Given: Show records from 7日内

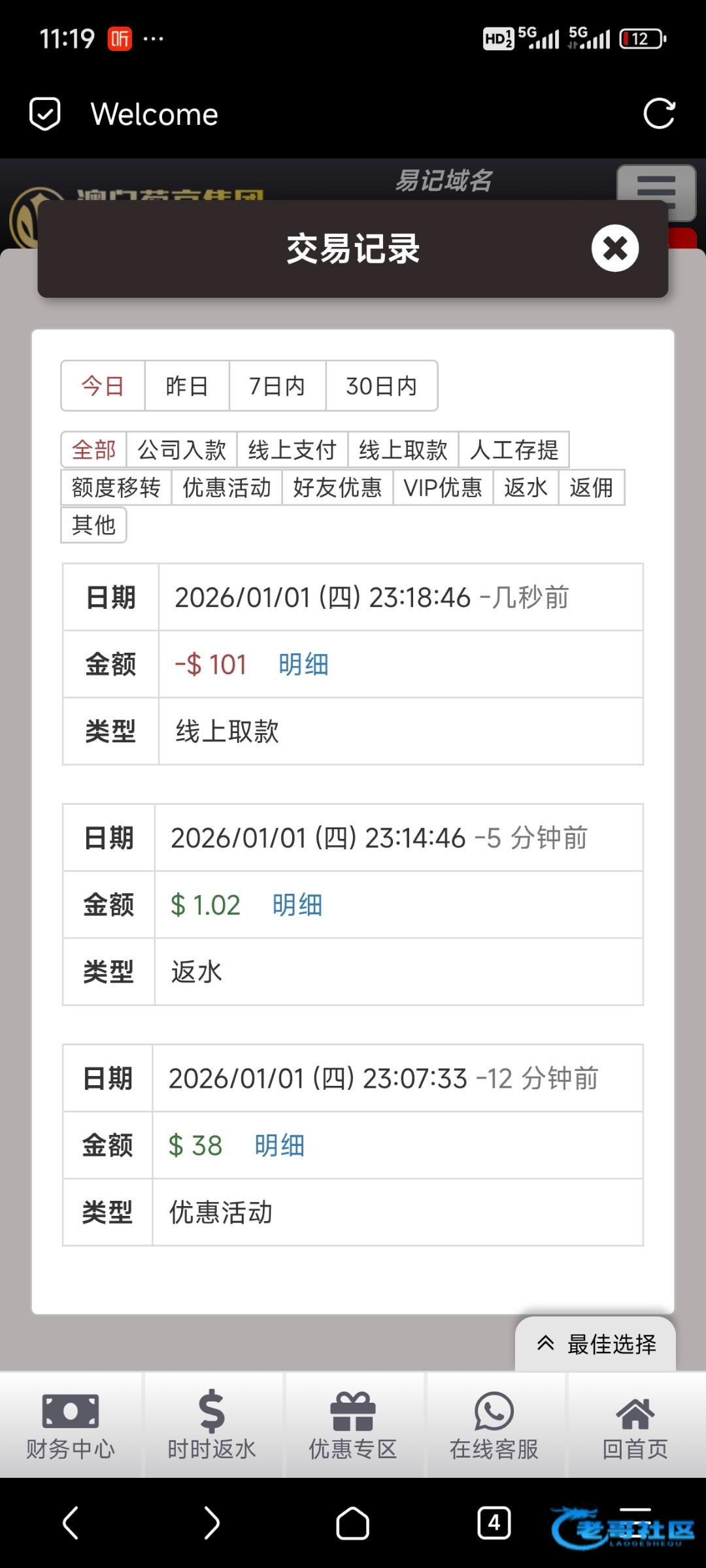Looking at the screenshot, I should [x=277, y=386].
